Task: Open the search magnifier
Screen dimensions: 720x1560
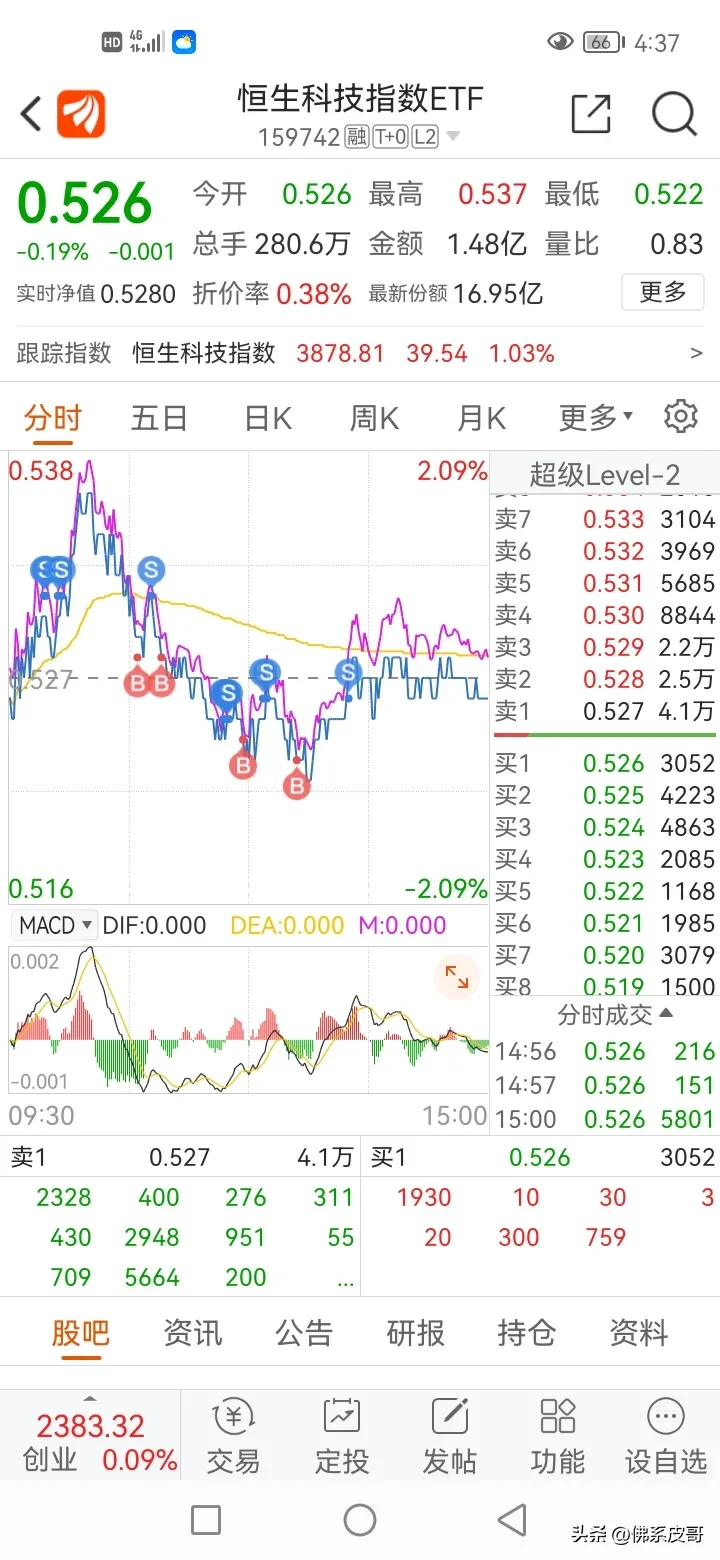Action: pos(674,114)
